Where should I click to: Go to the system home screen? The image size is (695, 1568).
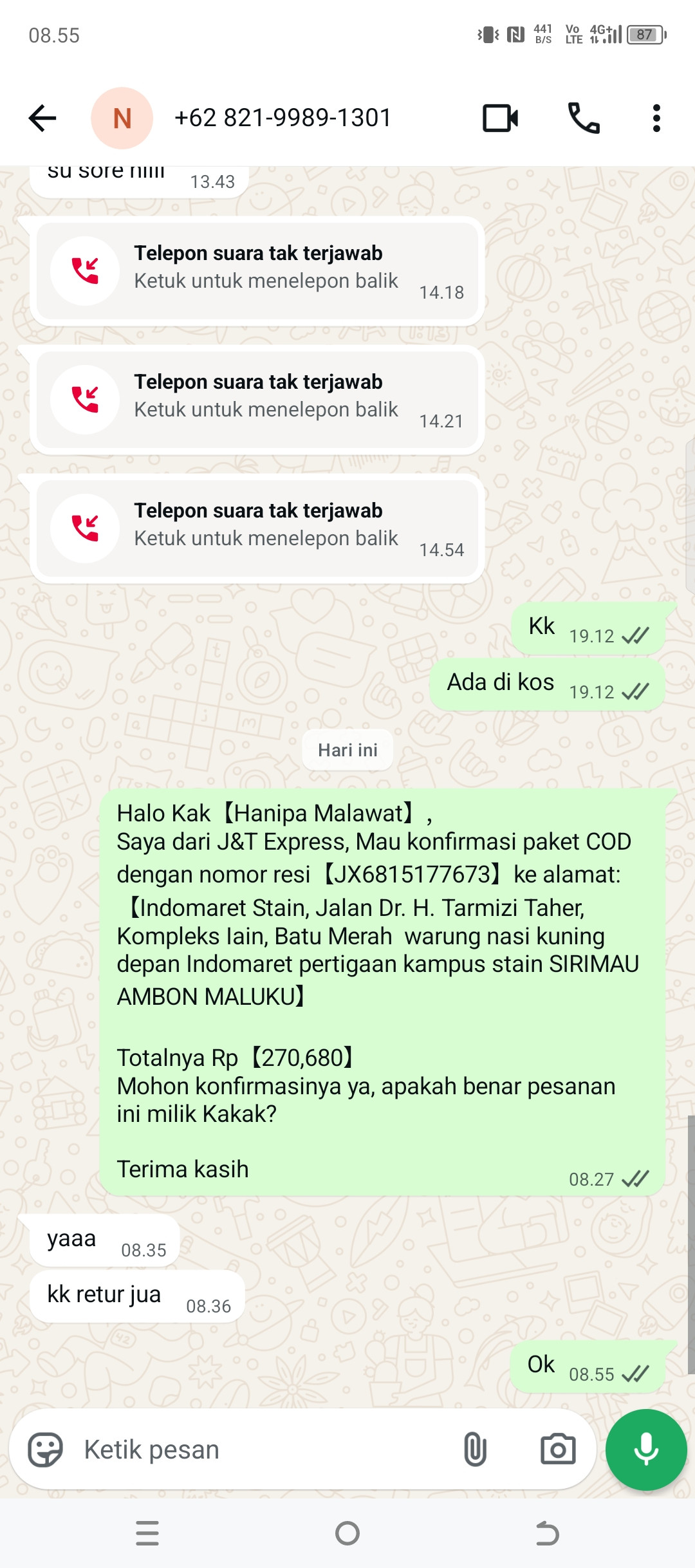(x=347, y=1533)
